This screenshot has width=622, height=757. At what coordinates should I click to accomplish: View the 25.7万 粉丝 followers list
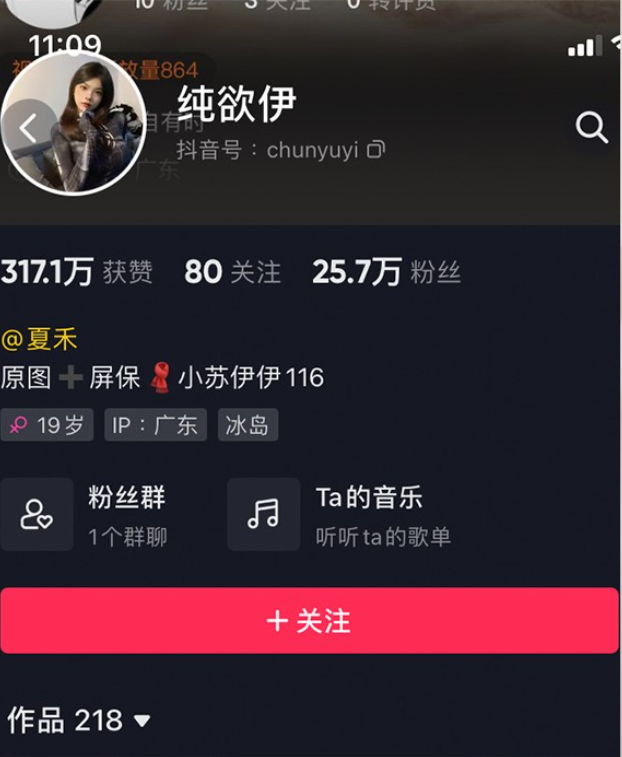[x=386, y=272]
